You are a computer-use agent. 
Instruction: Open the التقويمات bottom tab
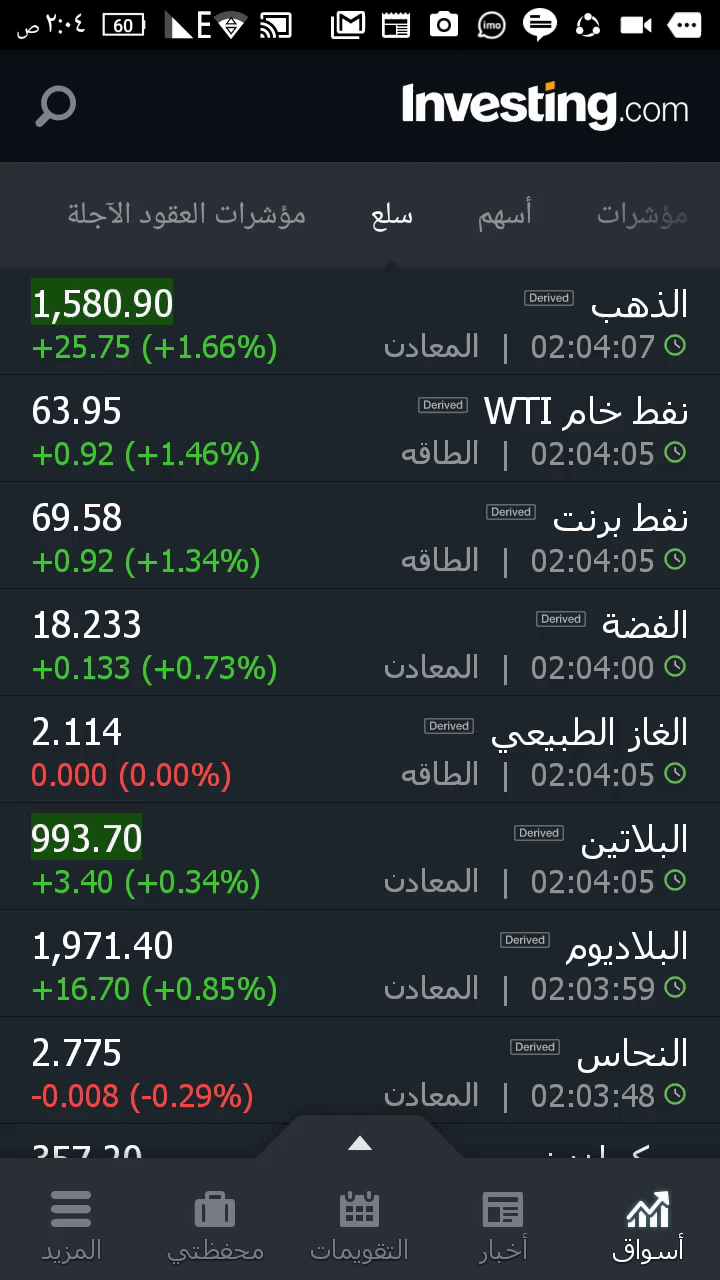click(x=359, y=1226)
